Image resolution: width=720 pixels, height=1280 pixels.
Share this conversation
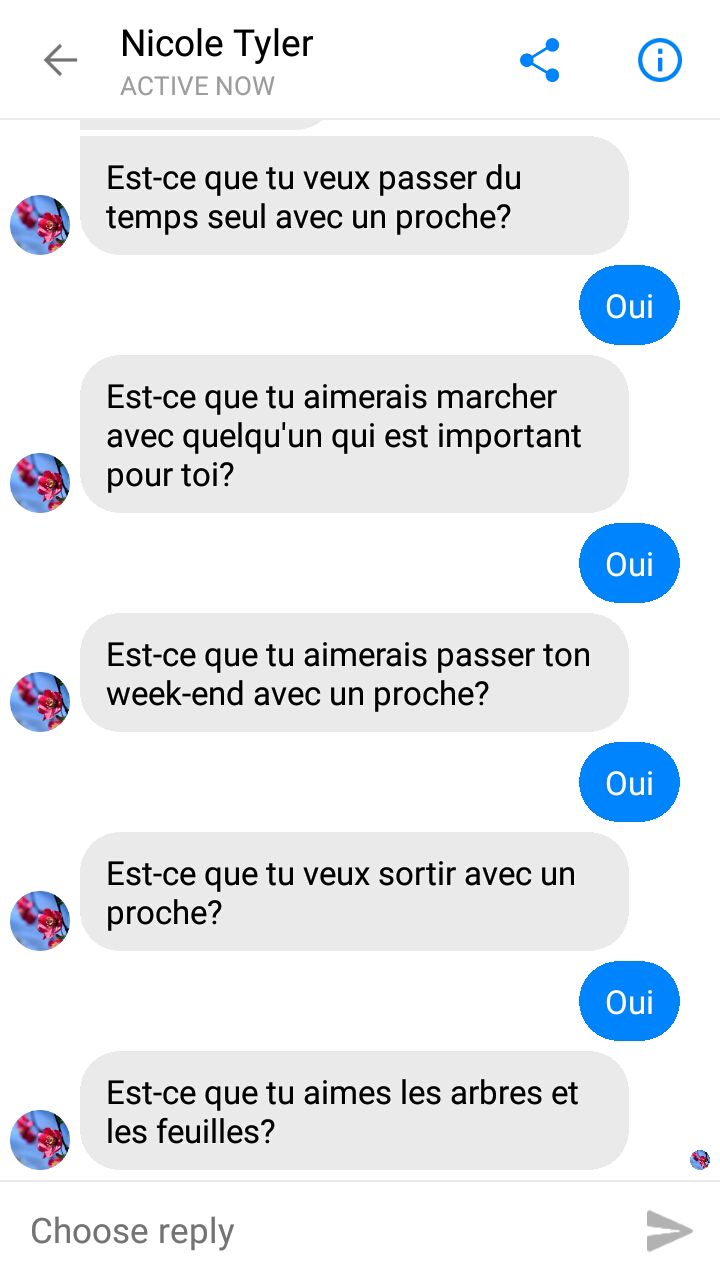(x=540, y=61)
